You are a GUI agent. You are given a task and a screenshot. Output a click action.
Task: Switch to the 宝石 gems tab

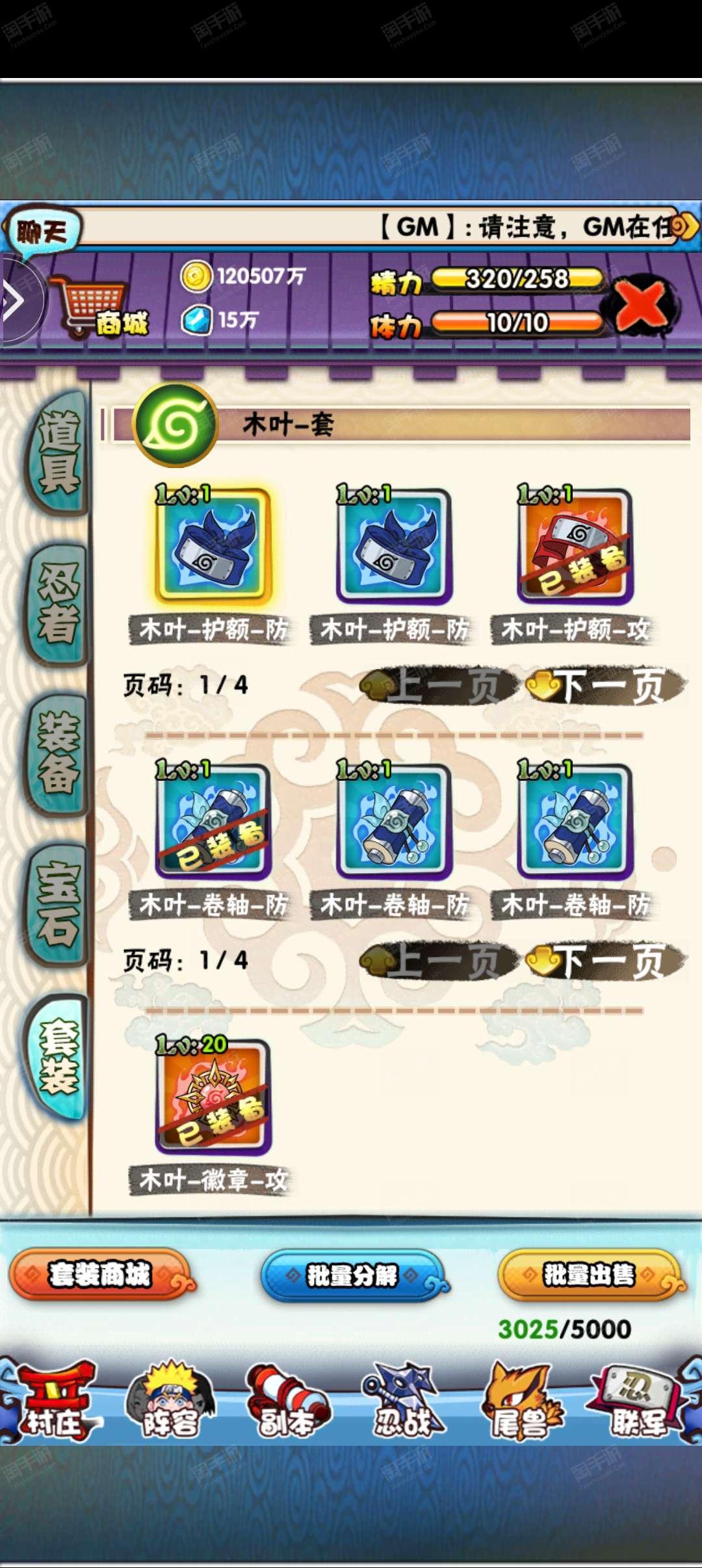58,904
